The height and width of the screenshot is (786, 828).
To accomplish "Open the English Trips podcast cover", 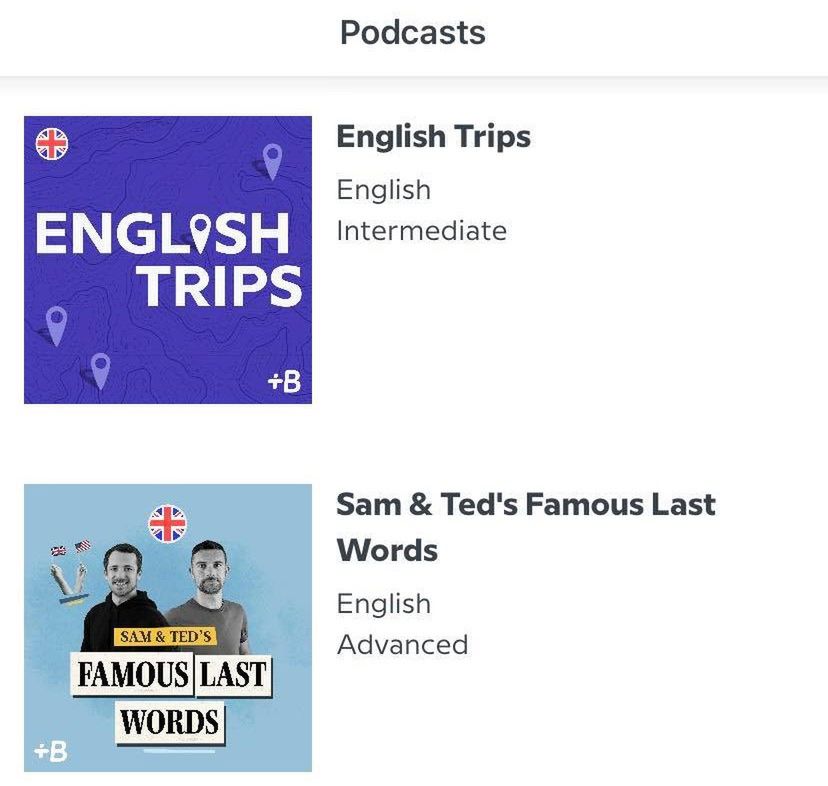I will coord(168,260).
